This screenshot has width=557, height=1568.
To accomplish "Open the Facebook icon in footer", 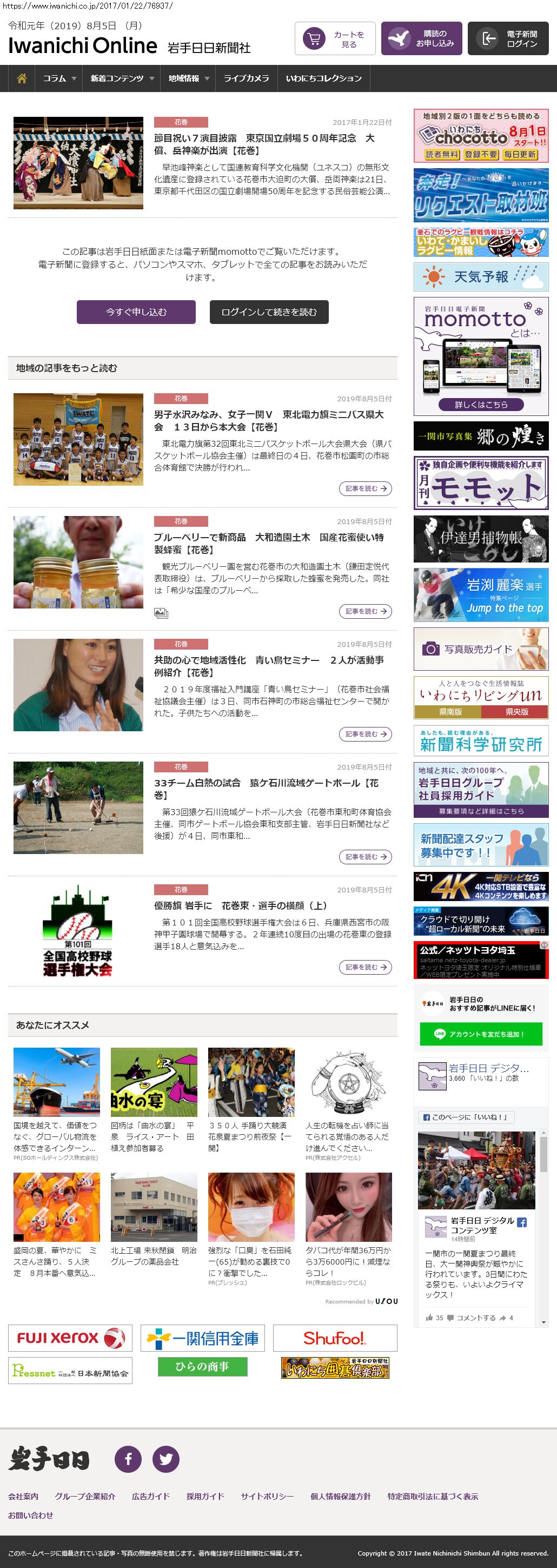I will pos(128,1459).
